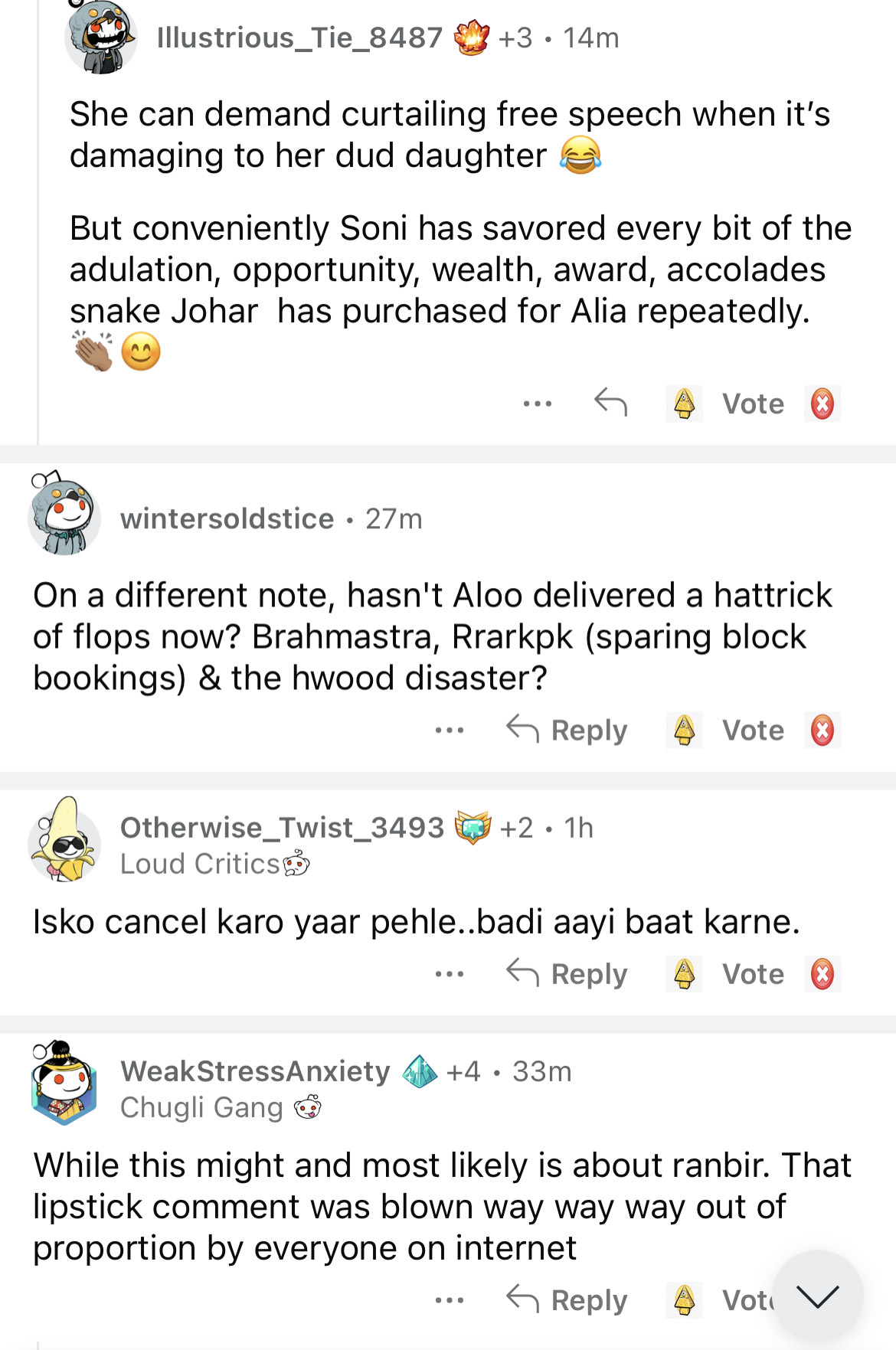Image resolution: width=896 pixels, height=1350 pixels.
Task: Visit WeakStressAnxiety's profile
Action: tap(255, 1071)
